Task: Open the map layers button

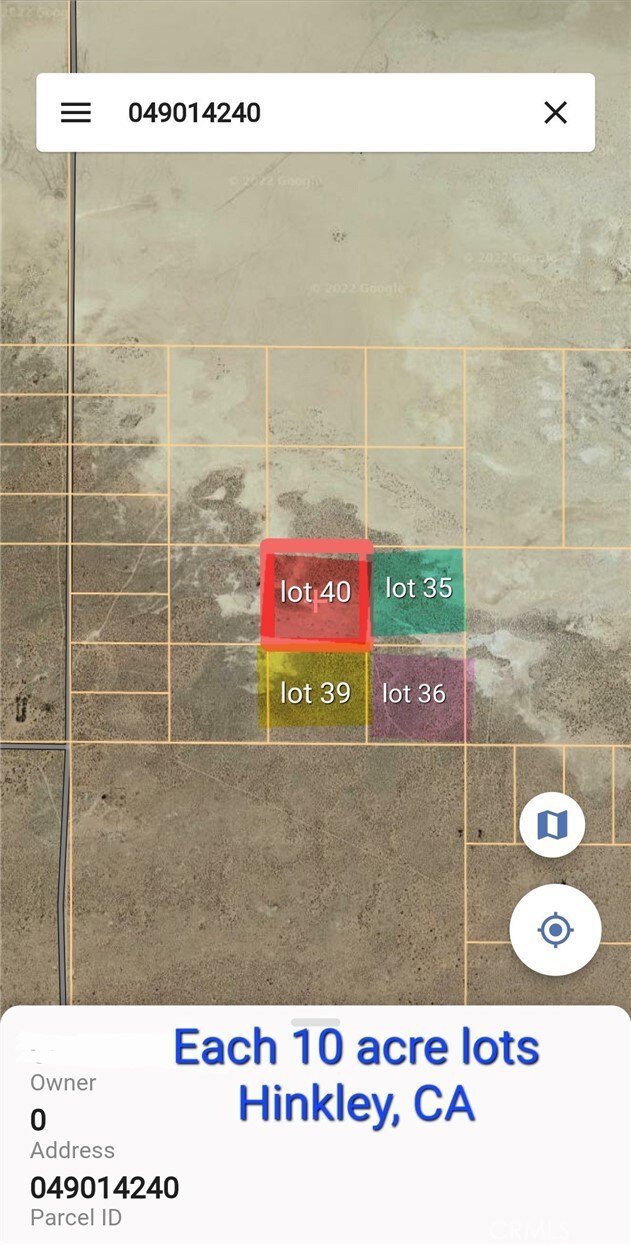Action: tap(552, 825)
